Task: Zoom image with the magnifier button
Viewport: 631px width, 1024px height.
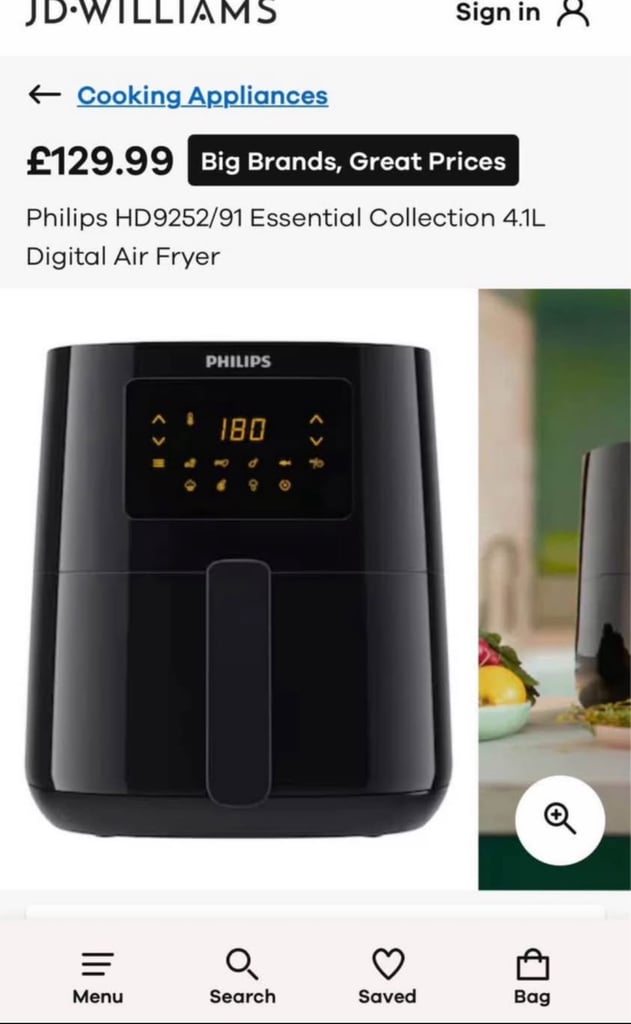Action: pyautogui.click(x=560, y=819)
